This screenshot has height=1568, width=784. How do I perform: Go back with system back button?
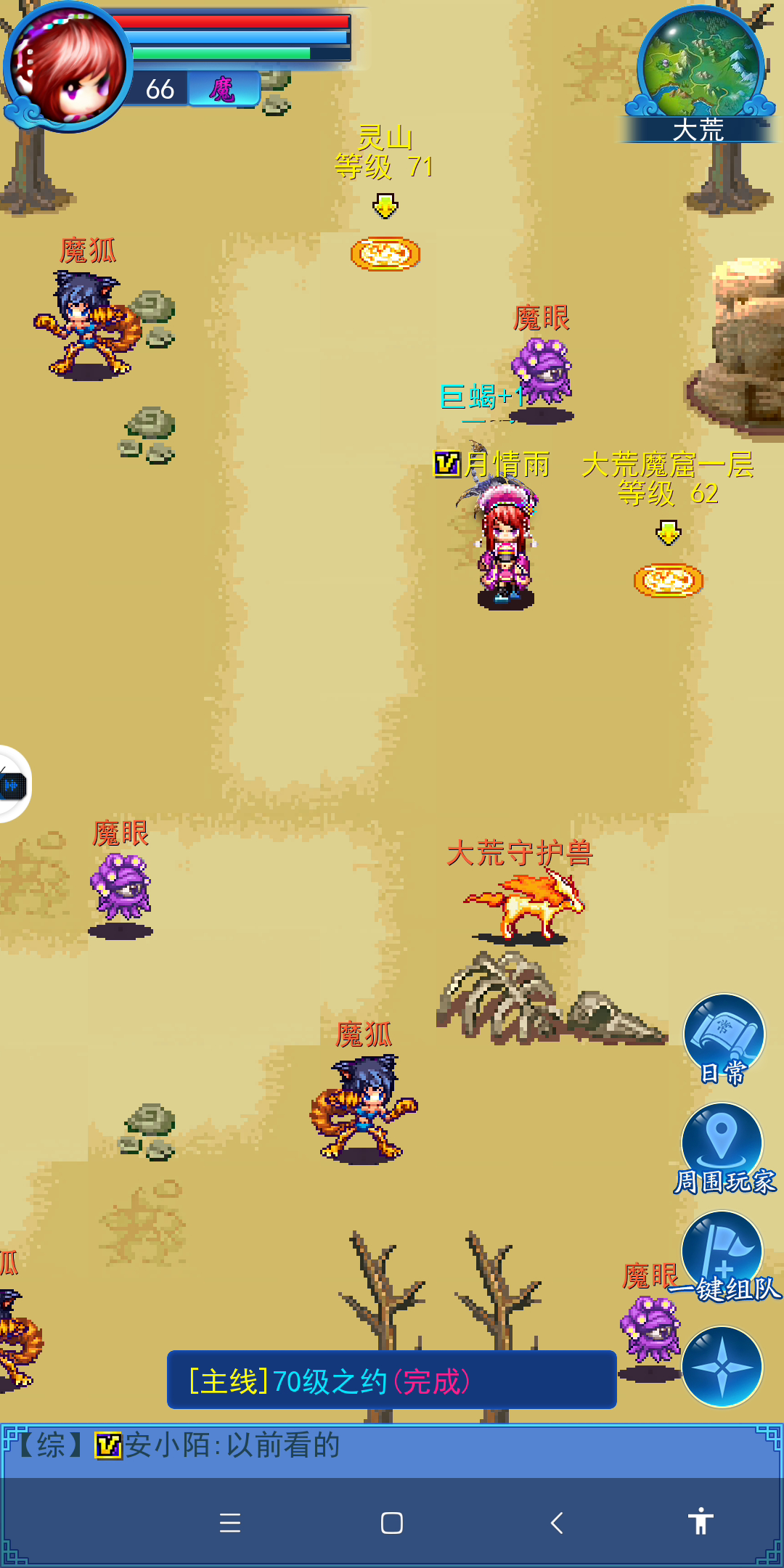(x=557, y=1522)
